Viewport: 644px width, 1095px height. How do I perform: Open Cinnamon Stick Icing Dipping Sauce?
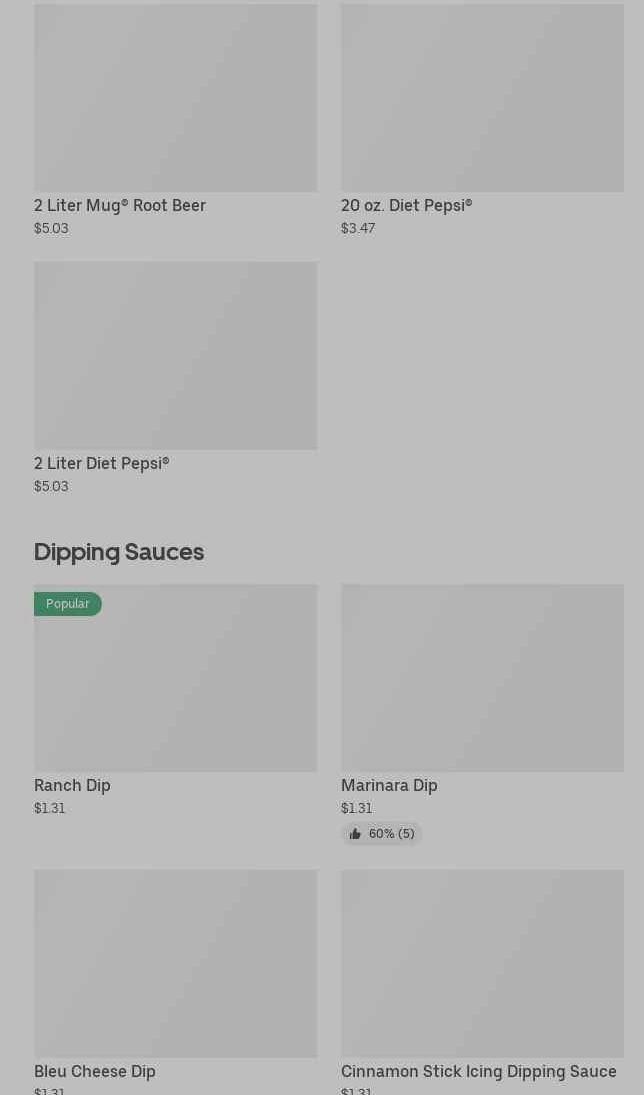pos(482,982)
